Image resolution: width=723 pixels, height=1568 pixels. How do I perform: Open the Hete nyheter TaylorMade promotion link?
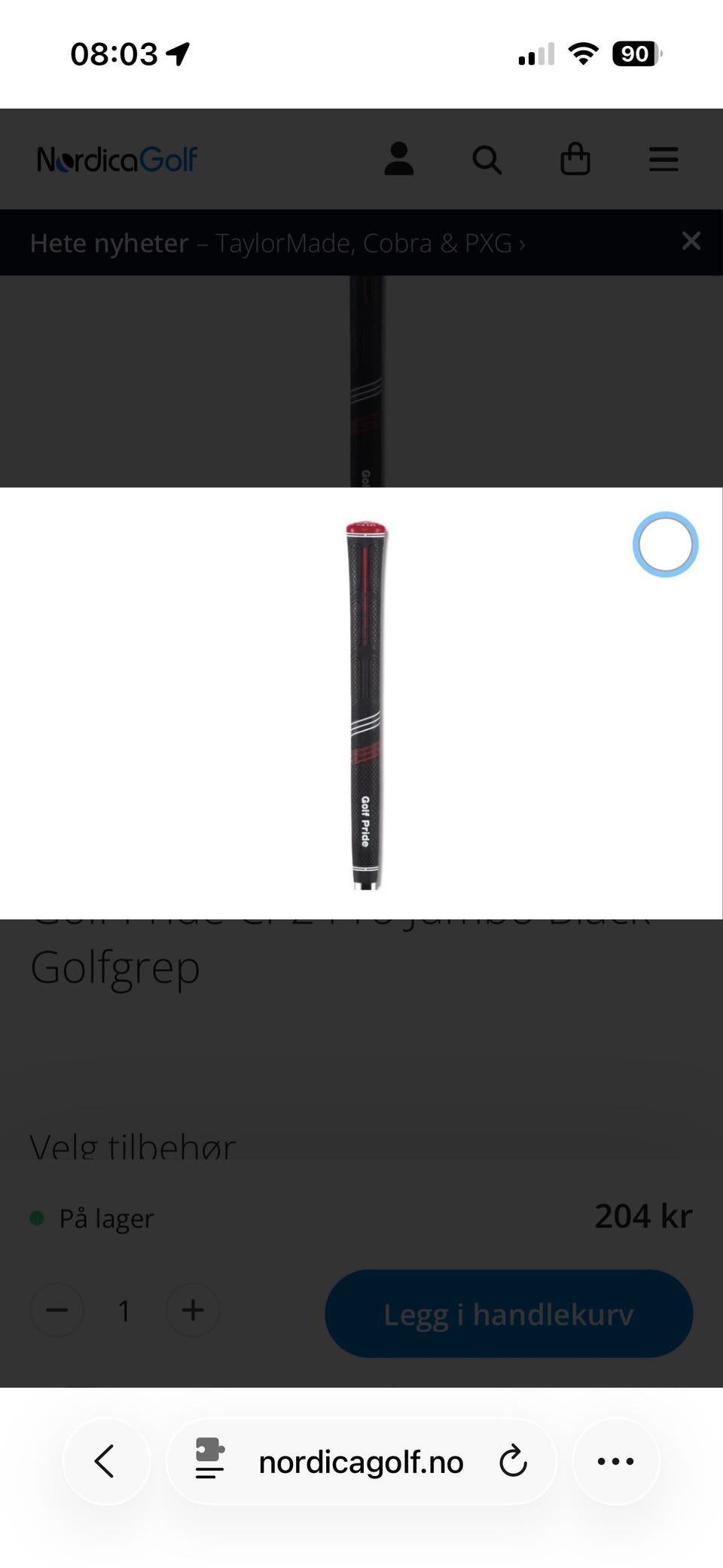(277, 243)
